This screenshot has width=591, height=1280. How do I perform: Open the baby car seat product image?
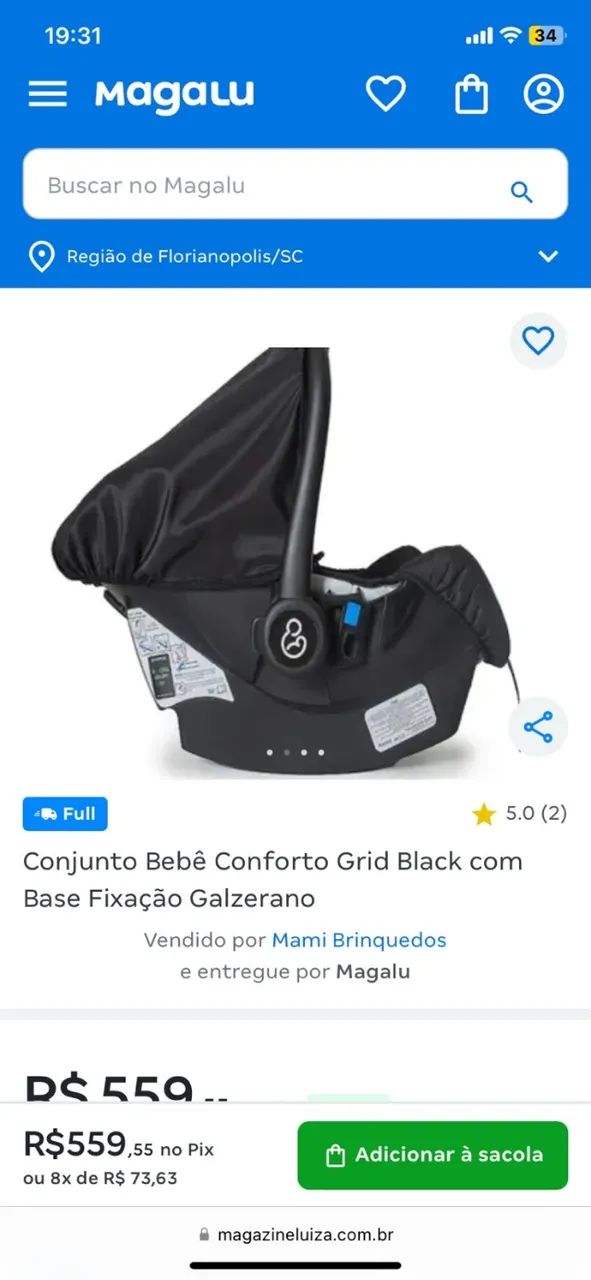[x=283, y=560]
